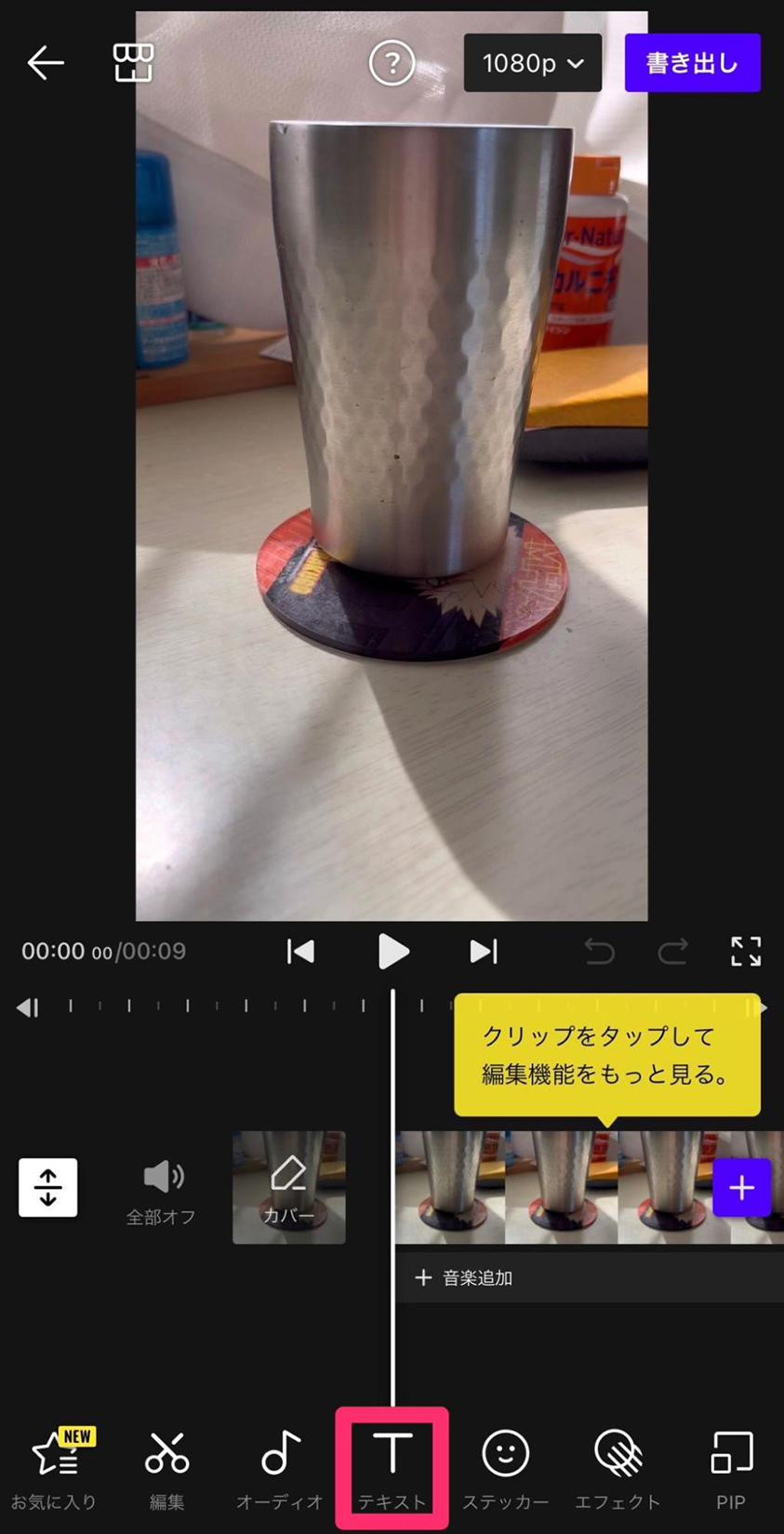Undo the last edit

(x=599, y=951)
